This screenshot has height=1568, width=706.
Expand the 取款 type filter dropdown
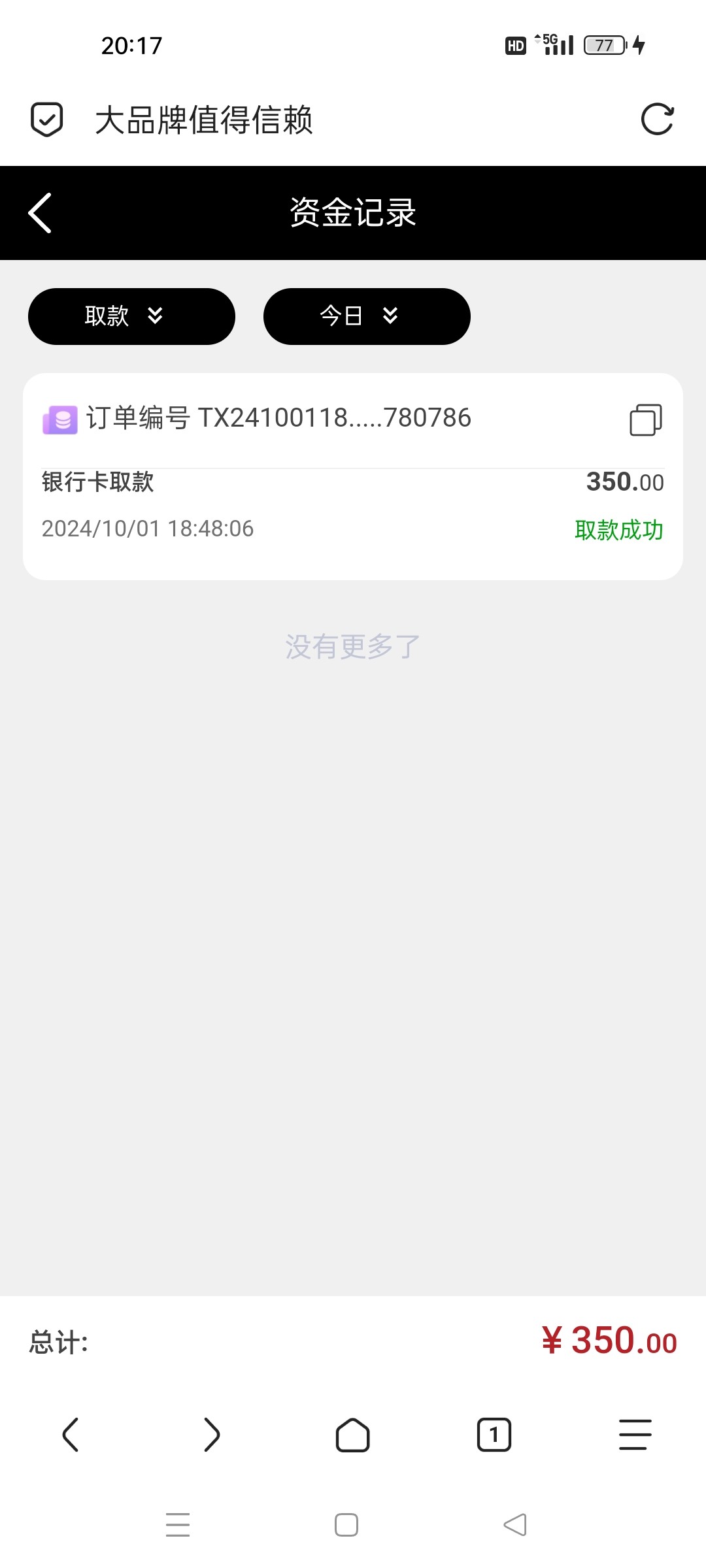pos(131,316)
